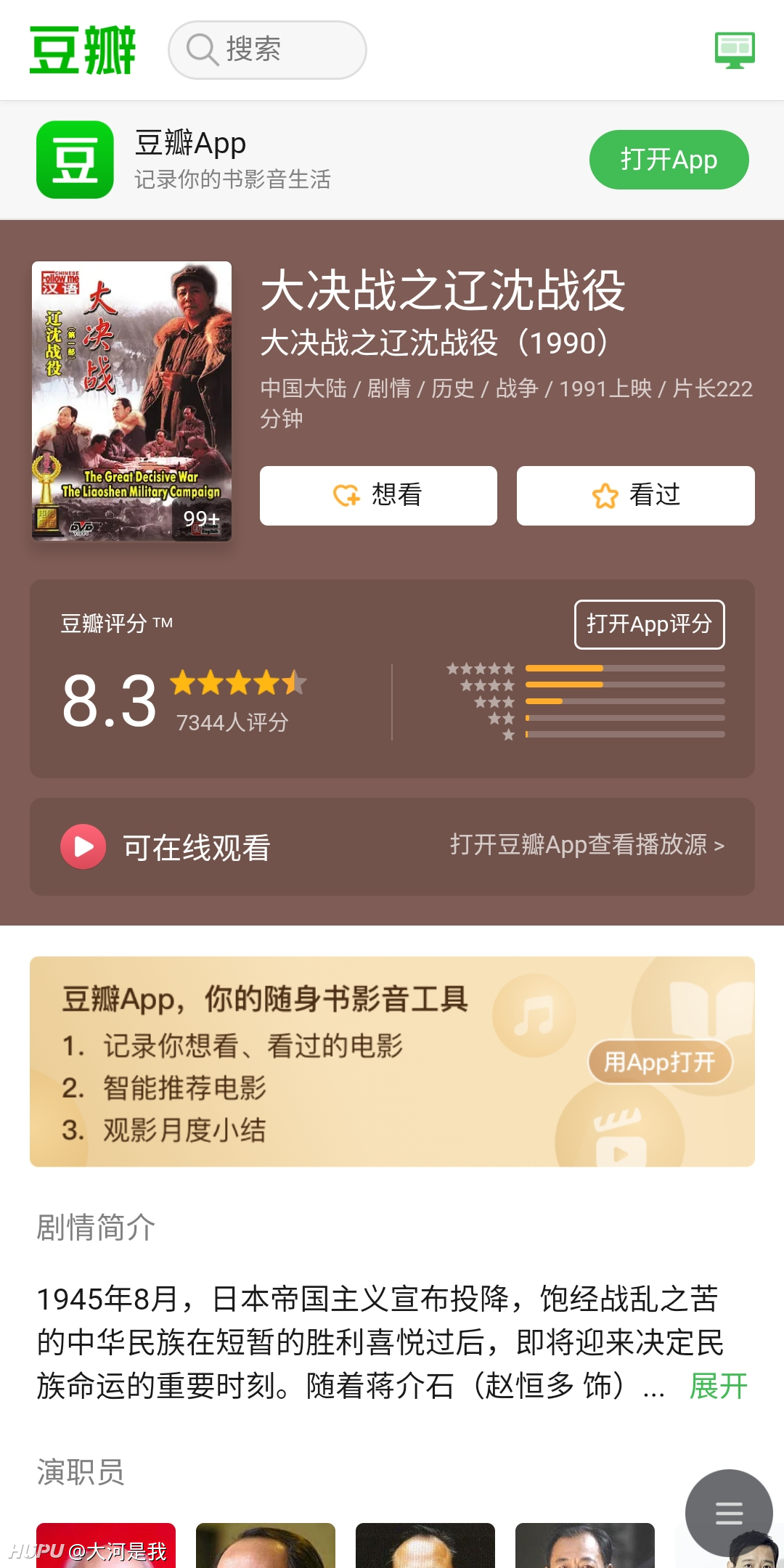Viewport: 784px width, 1568px height.
Task: Open 打开豆瓣App查看播放源 link
Action: [x=587, y=846]
